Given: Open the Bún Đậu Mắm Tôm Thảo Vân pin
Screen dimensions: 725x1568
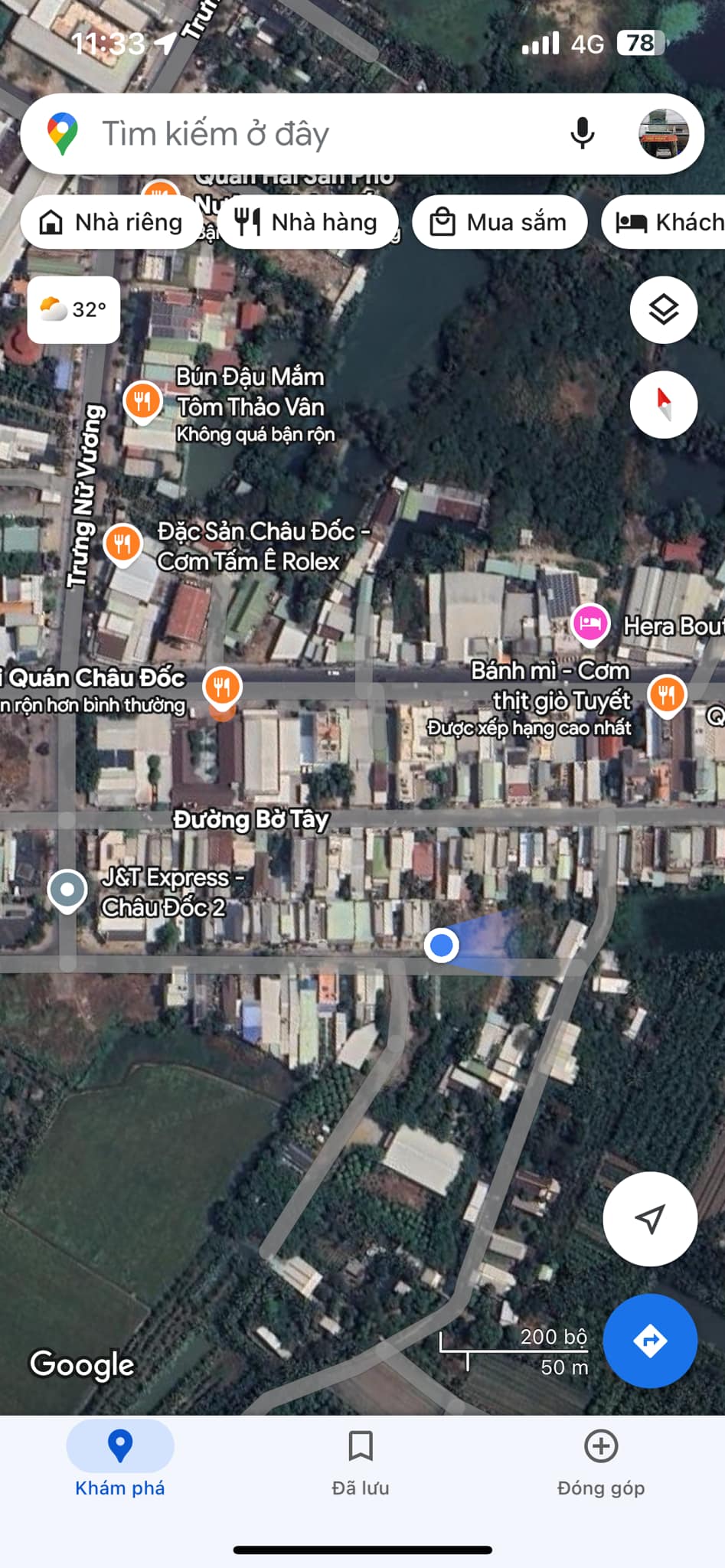Looking at the screenshot, I should tap(142, 400).
